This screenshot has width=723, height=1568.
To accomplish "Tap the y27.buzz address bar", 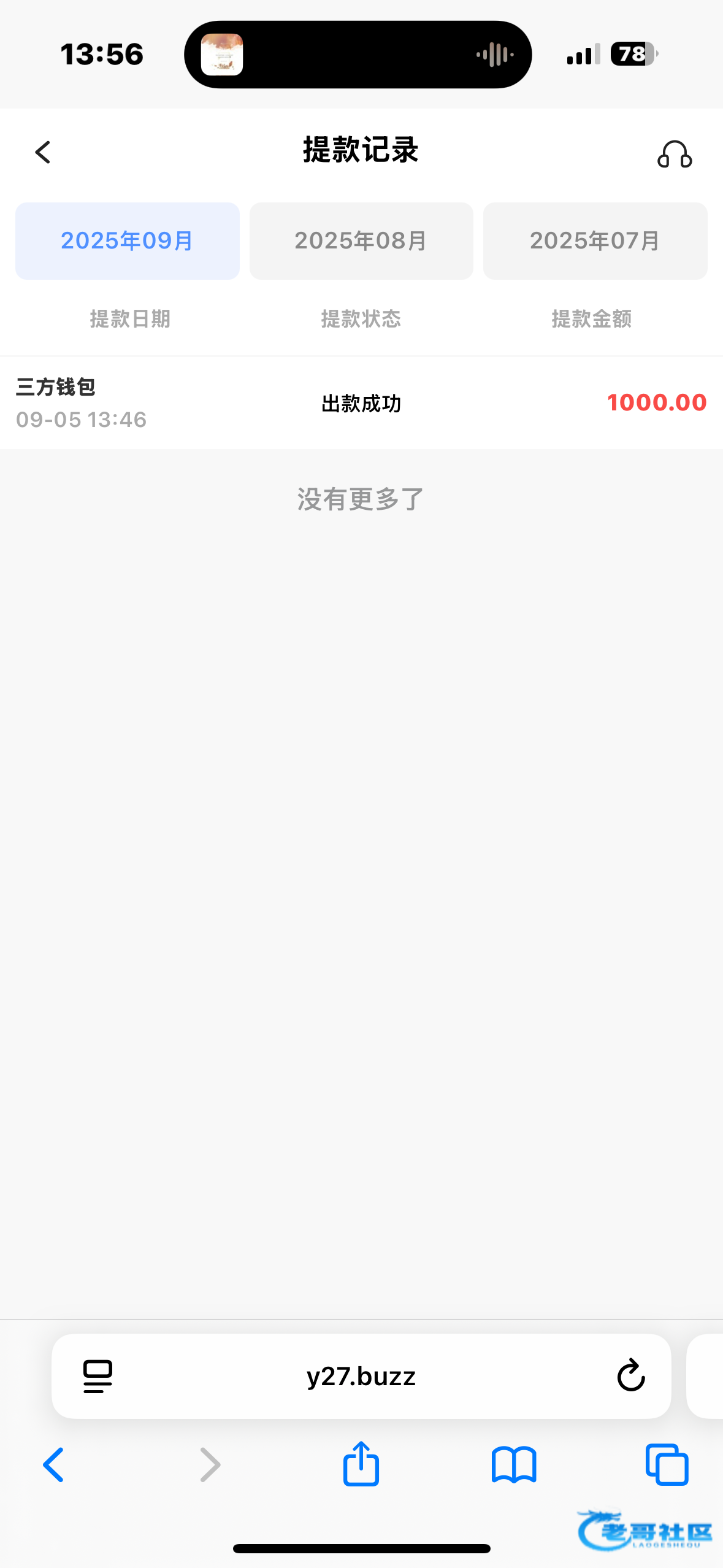I will 361,1376.
